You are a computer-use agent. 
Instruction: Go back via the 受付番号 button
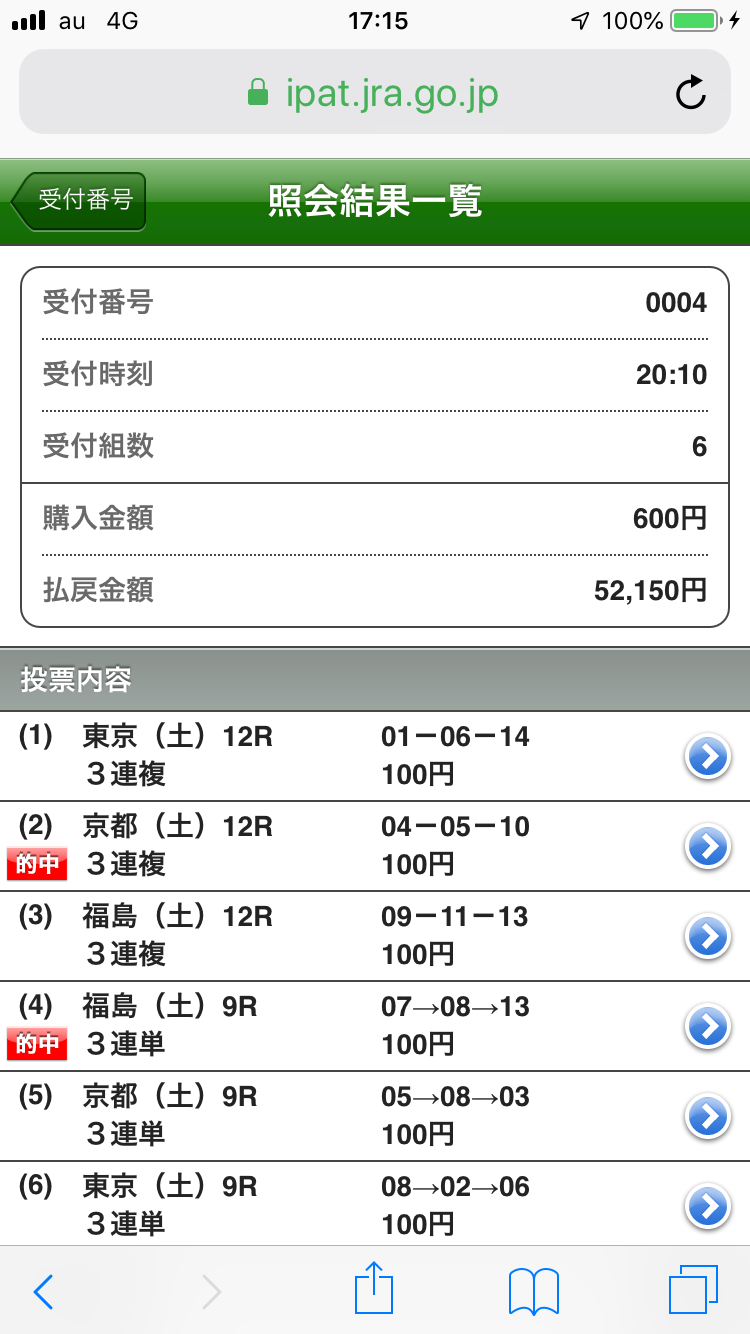pyautogui.click(x=82, y=201)
